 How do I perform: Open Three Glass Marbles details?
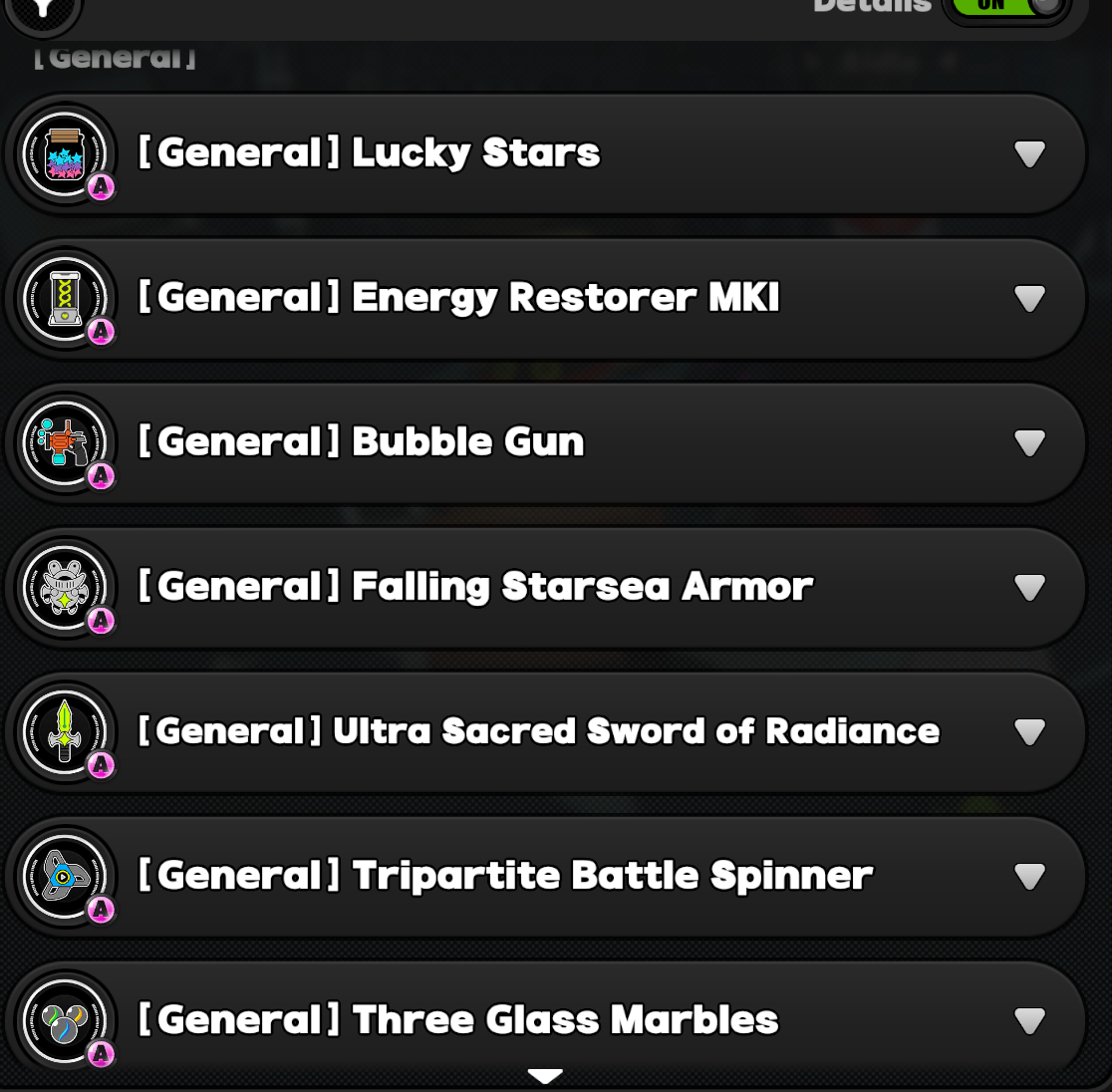point(1029,1021)
